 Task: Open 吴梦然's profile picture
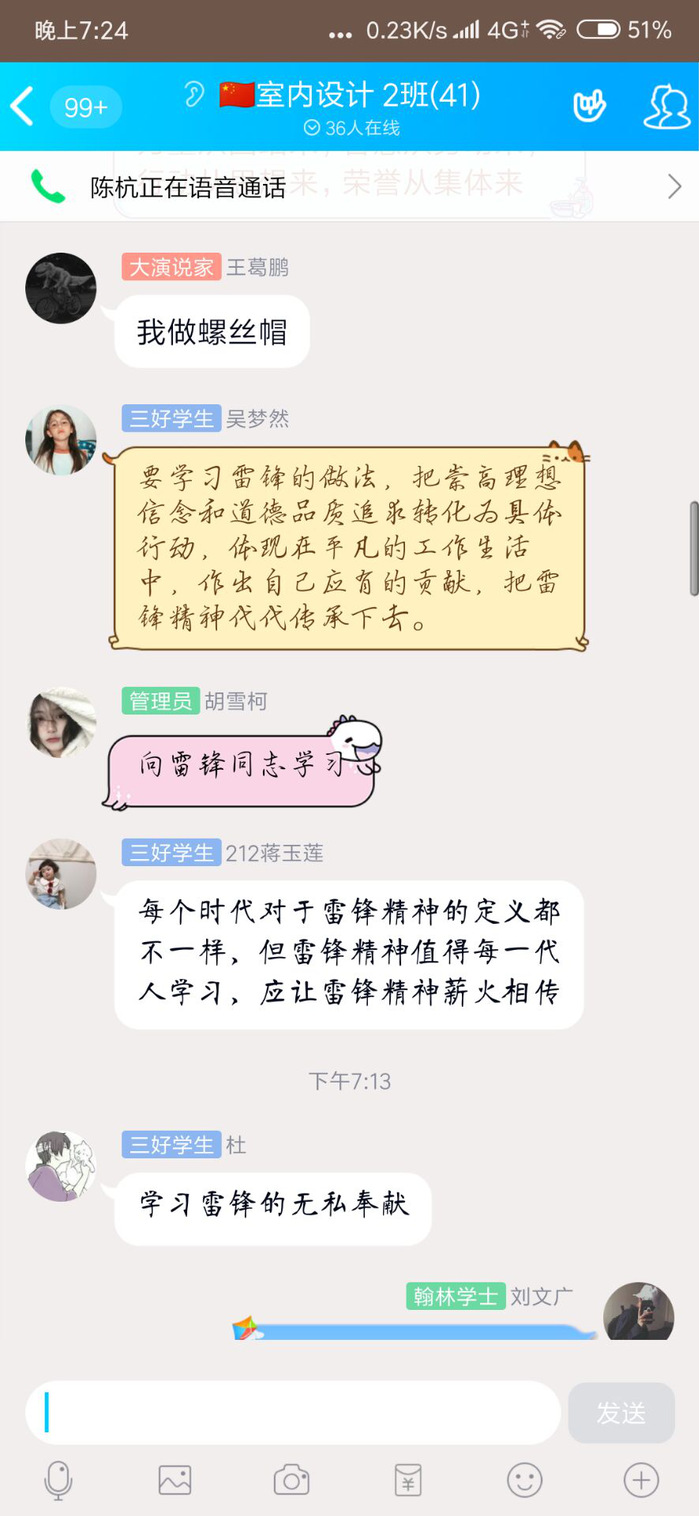[60, 440]
